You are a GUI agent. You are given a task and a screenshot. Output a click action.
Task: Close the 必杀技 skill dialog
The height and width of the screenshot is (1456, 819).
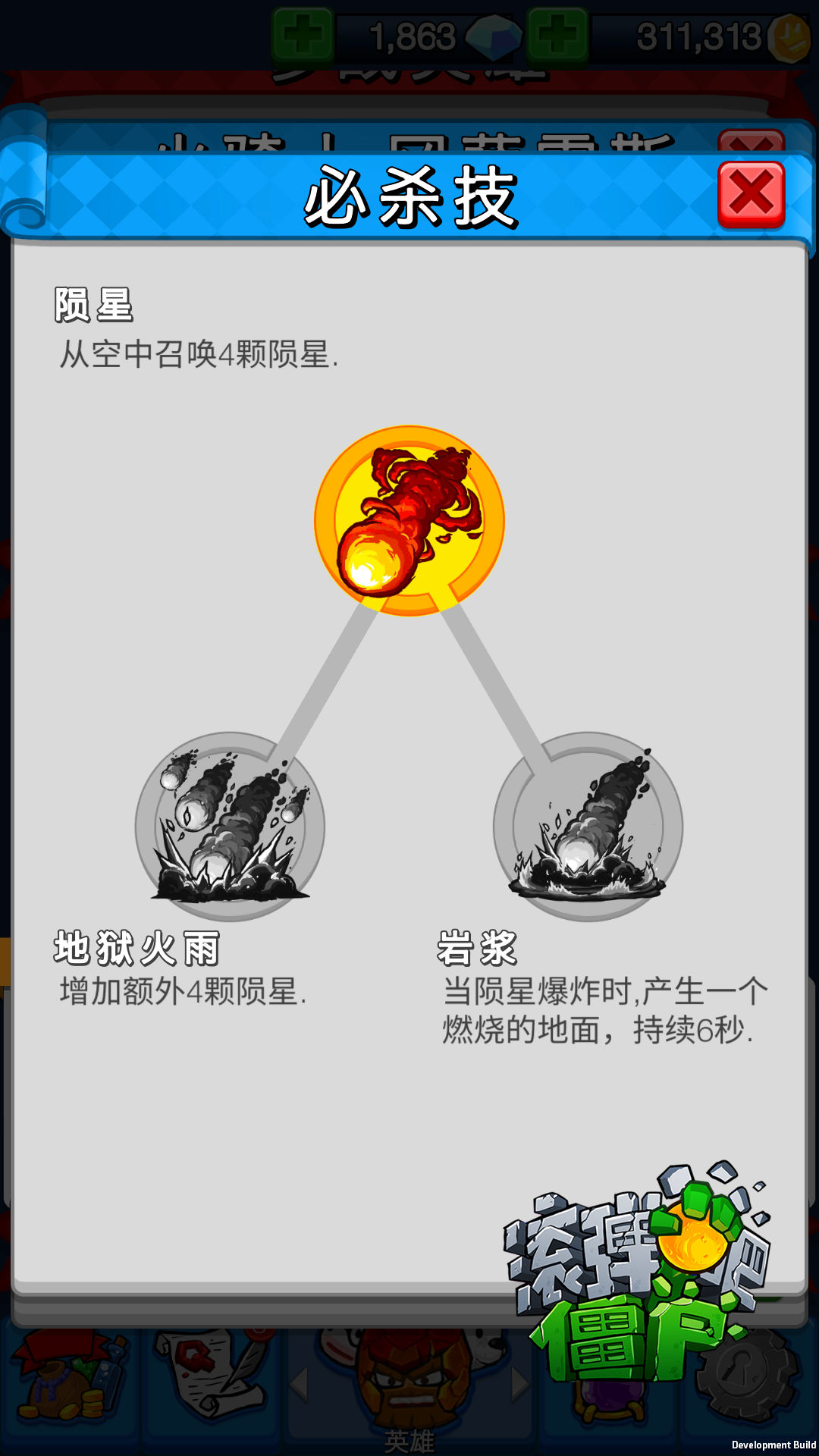(x=751, y=194)
